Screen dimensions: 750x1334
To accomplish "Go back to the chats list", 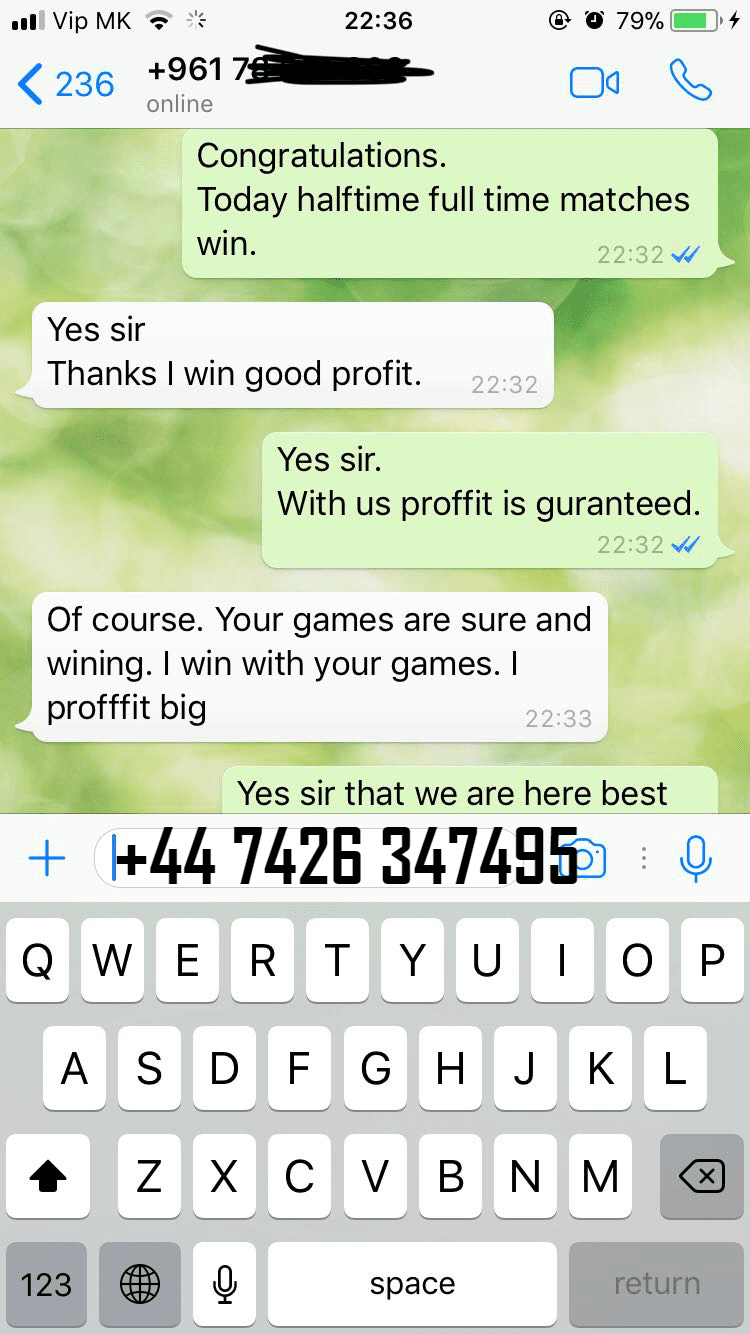I will tap(66, 84).
